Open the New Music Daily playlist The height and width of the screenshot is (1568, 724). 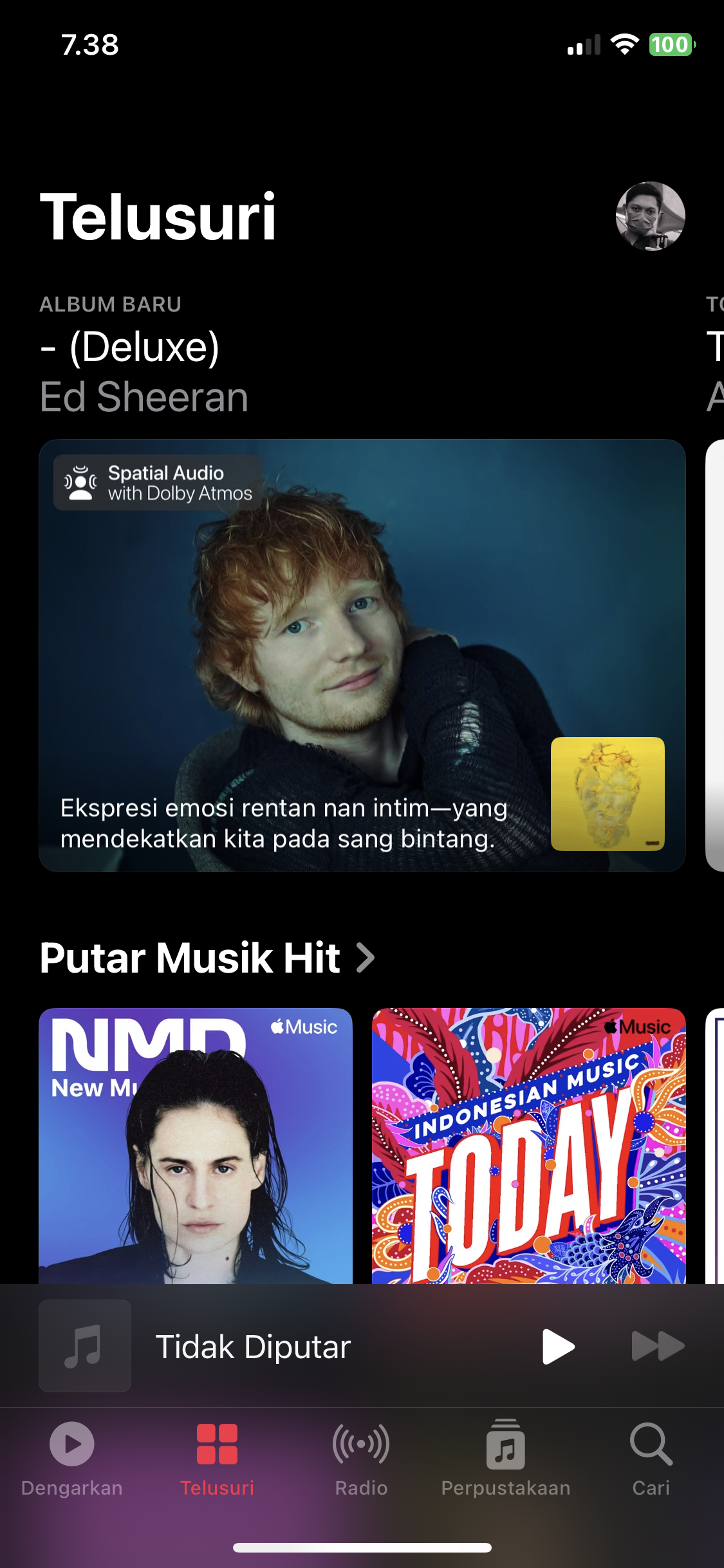tap(195, 1146)
